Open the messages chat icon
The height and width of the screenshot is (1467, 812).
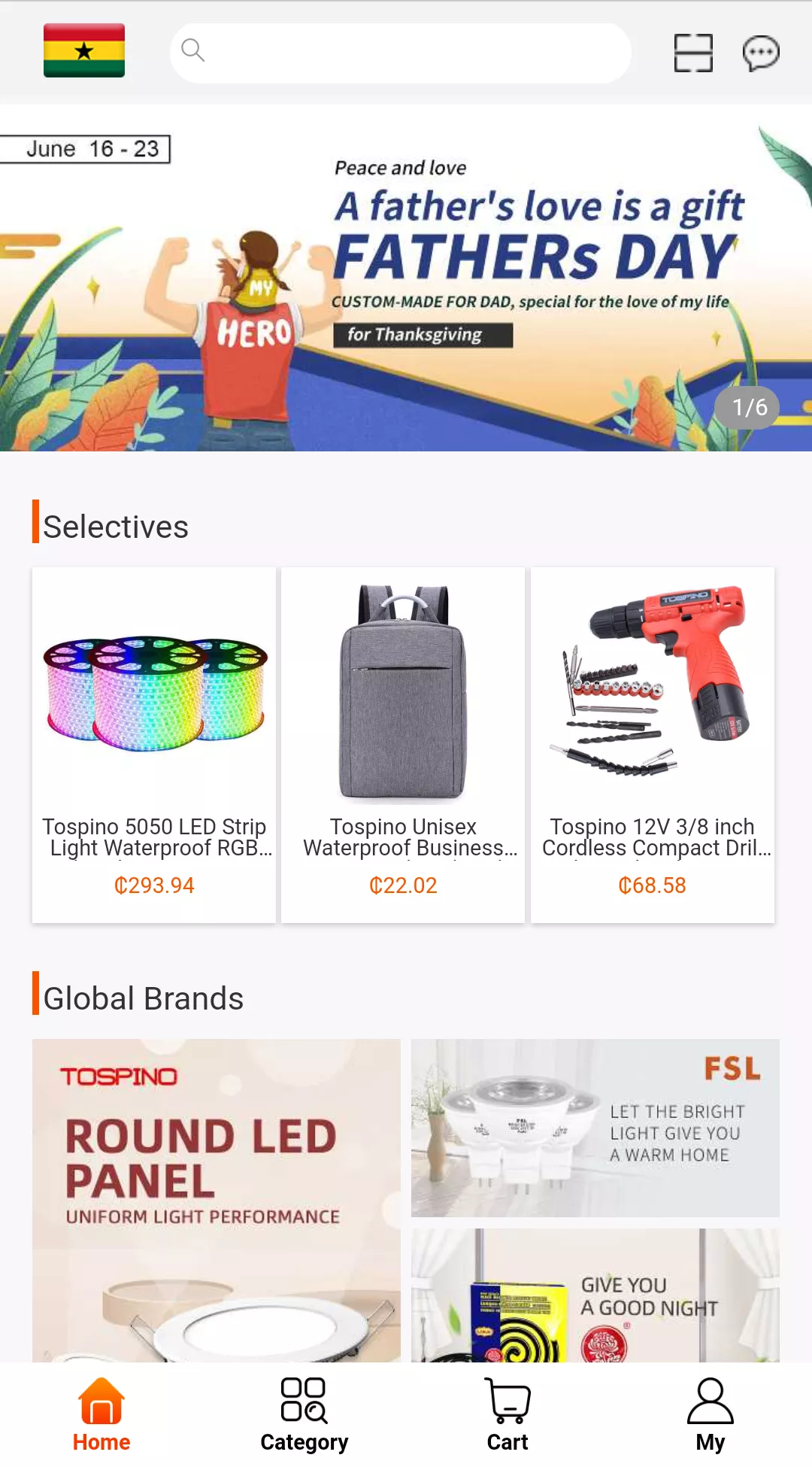761,53
